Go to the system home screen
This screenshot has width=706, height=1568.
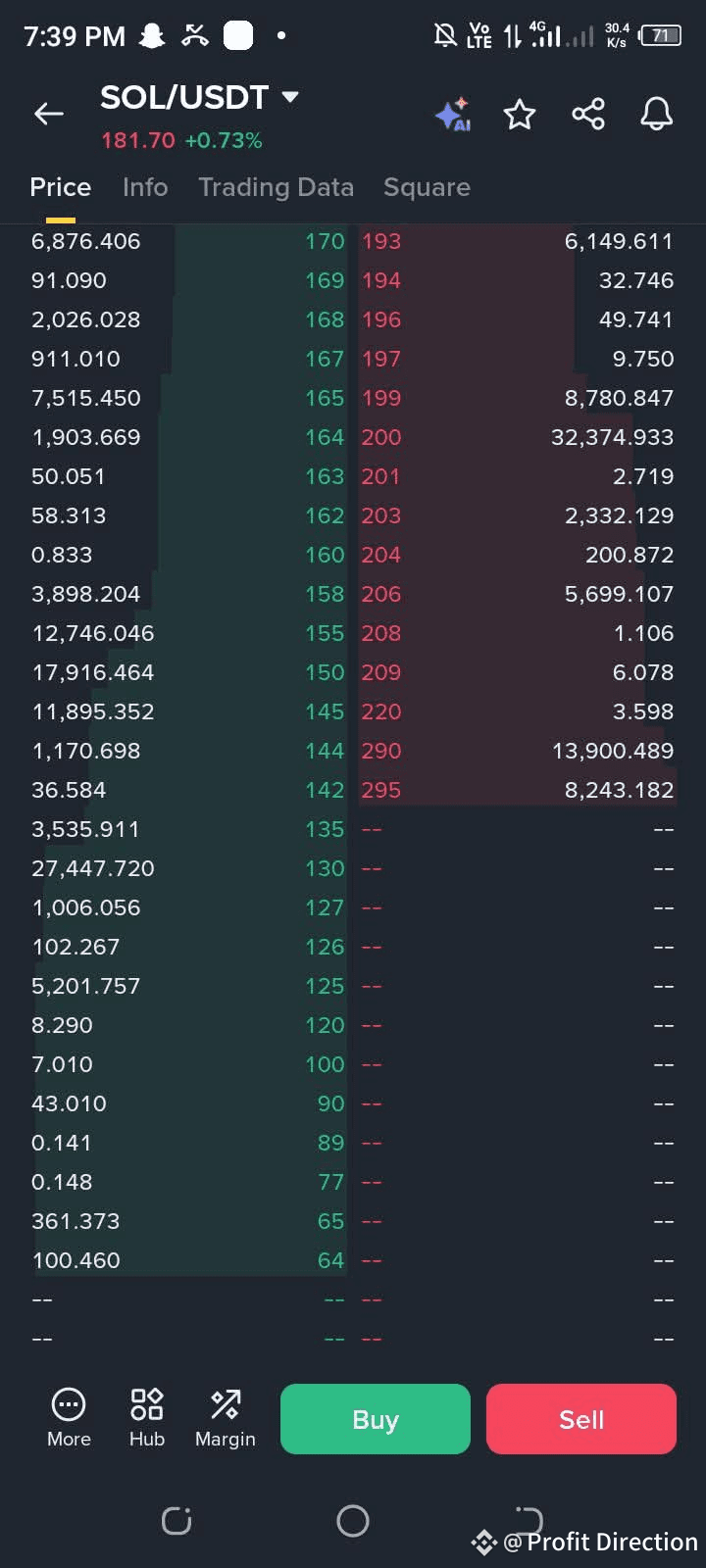353,1521
